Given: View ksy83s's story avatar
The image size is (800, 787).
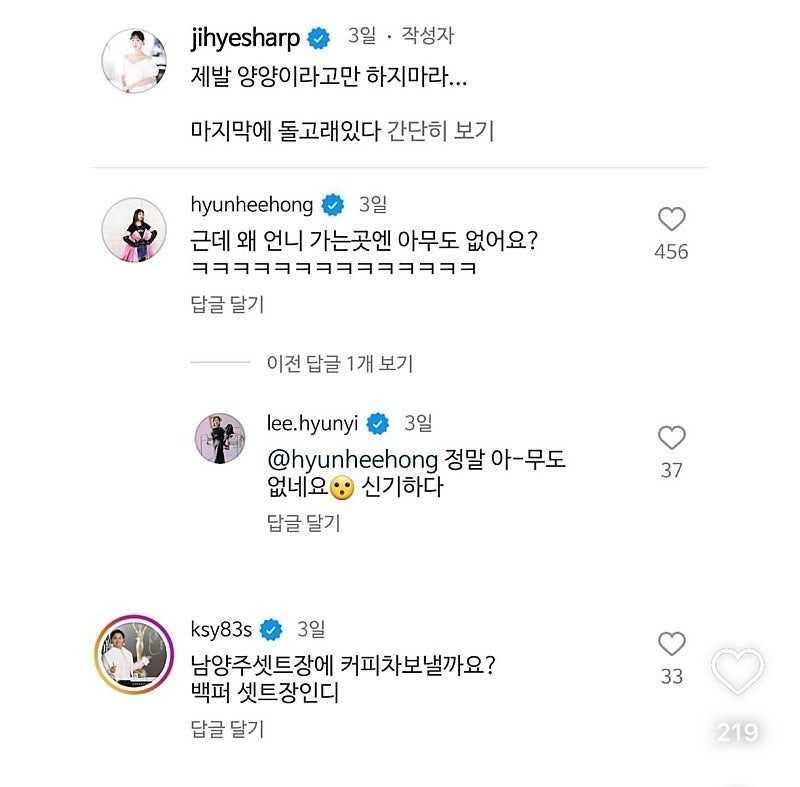Looking at the screenshot, I should pos(135,656).
